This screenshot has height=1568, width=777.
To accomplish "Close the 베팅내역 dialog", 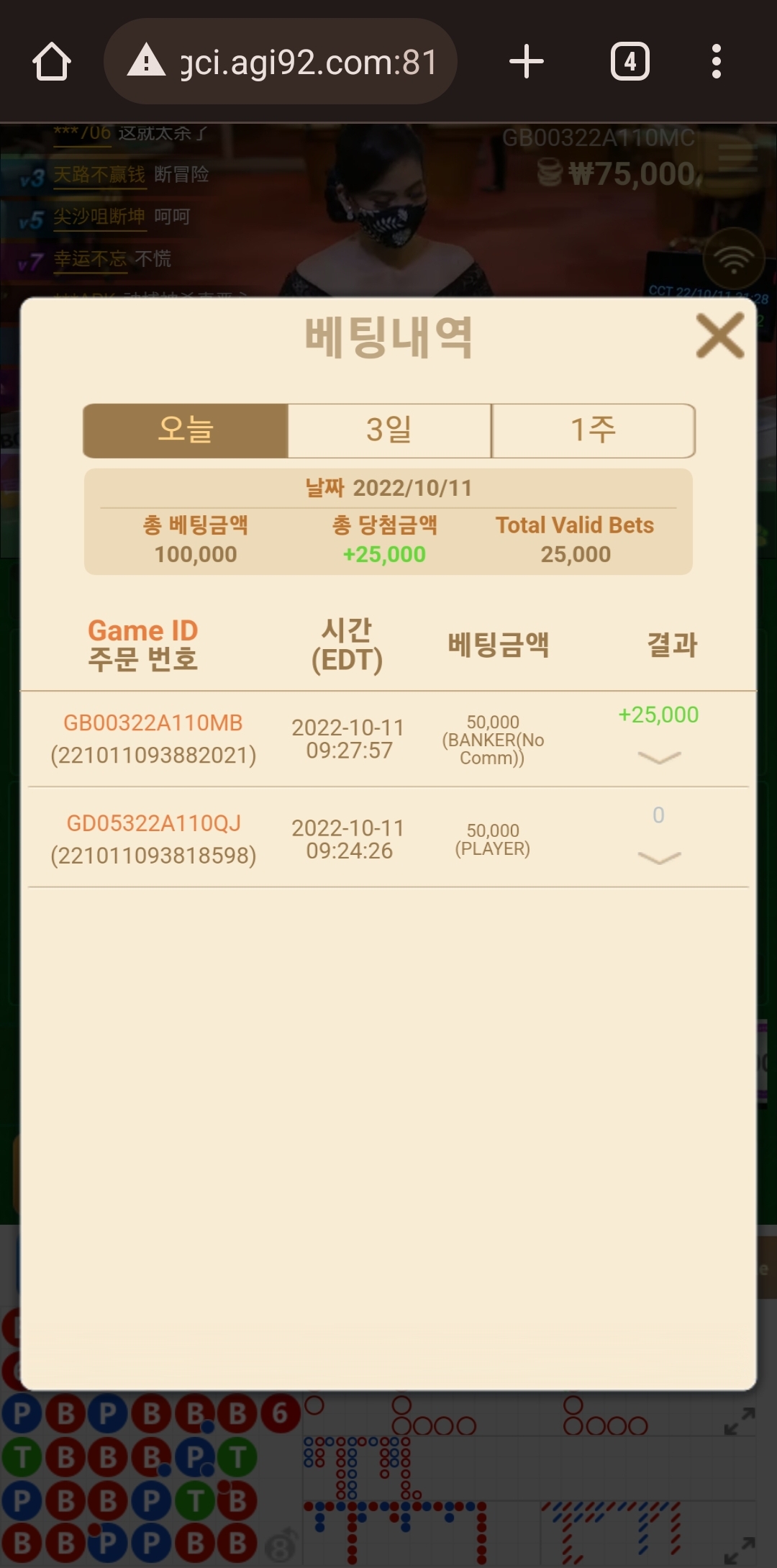I will [x=719, y=335].
